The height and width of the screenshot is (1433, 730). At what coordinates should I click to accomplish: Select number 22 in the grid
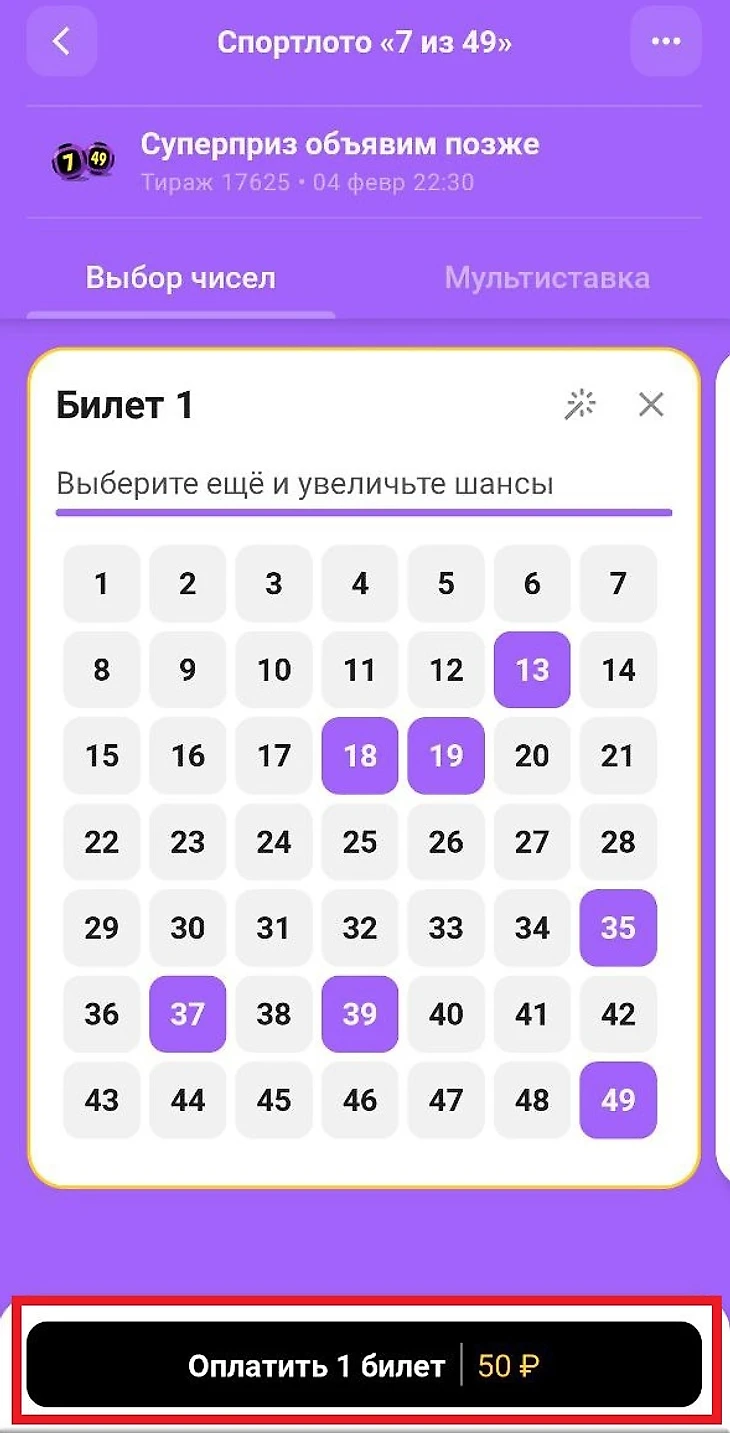pos(101,842)
